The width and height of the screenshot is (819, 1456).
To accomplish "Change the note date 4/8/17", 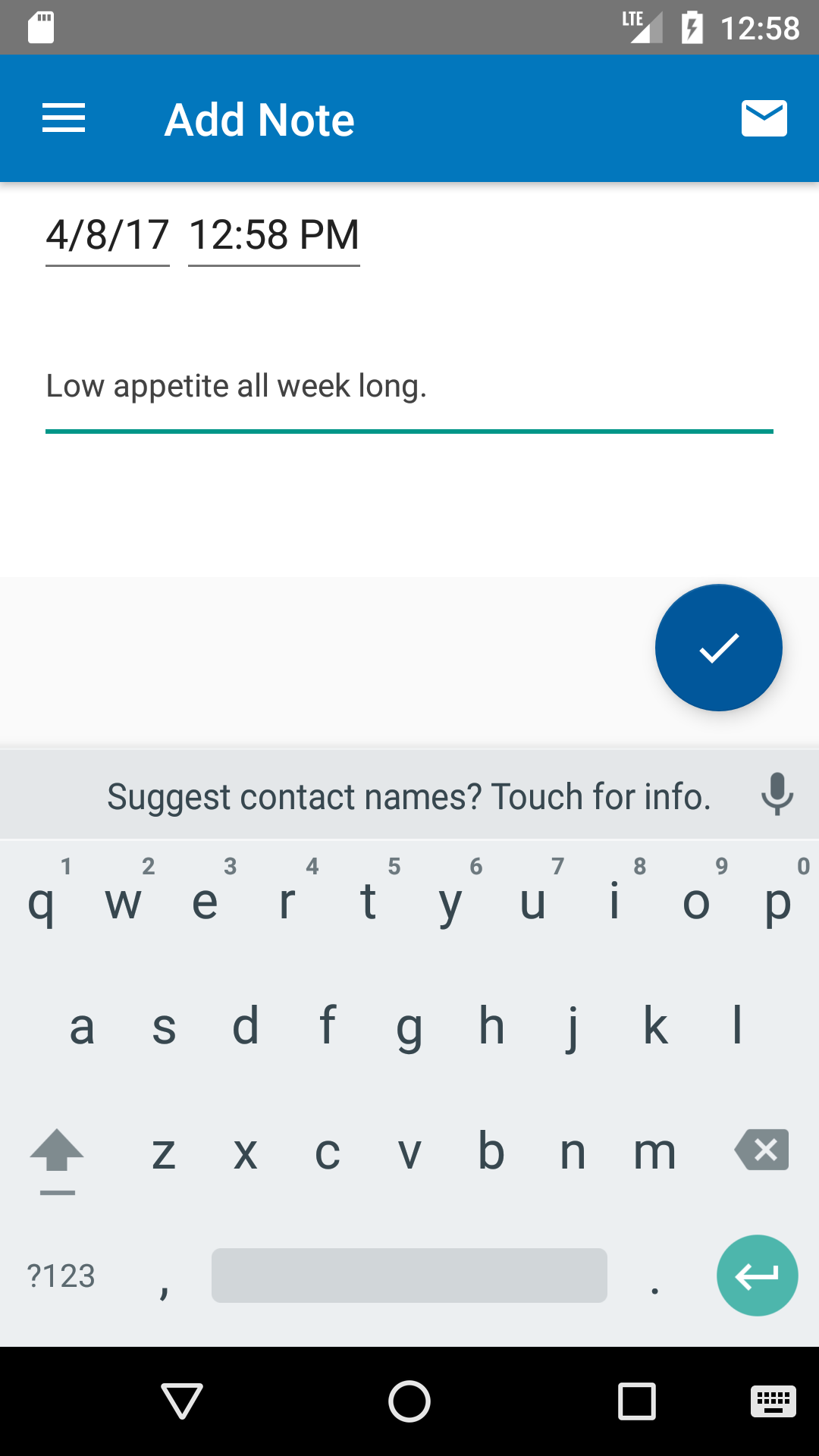I will pos(107,235).
